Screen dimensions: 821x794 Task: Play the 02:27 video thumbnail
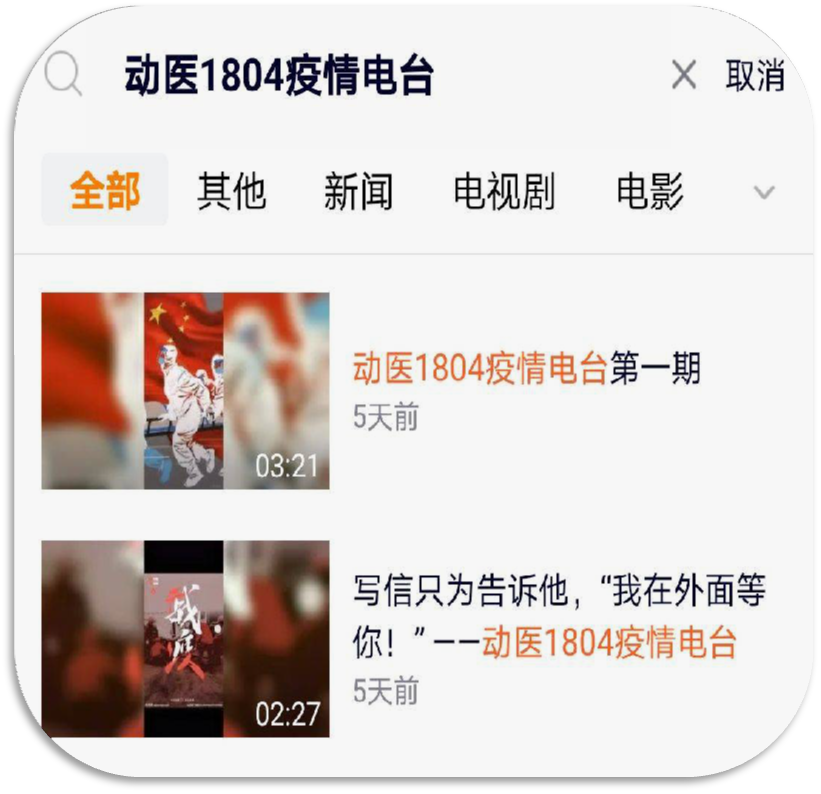point(185,639)
